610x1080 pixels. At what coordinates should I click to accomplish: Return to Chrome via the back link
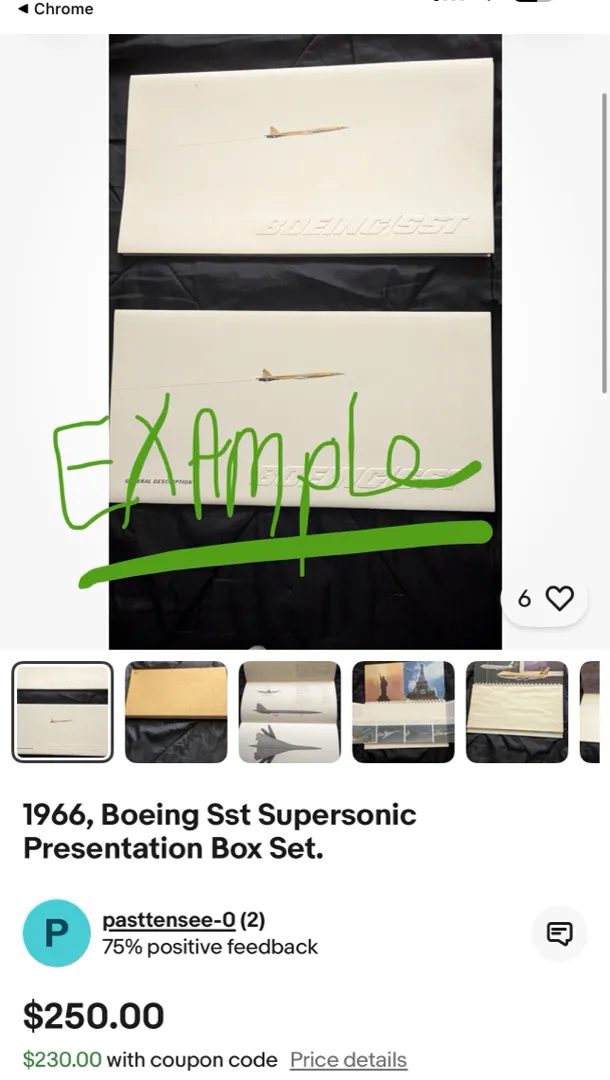(x=55, y=9)
